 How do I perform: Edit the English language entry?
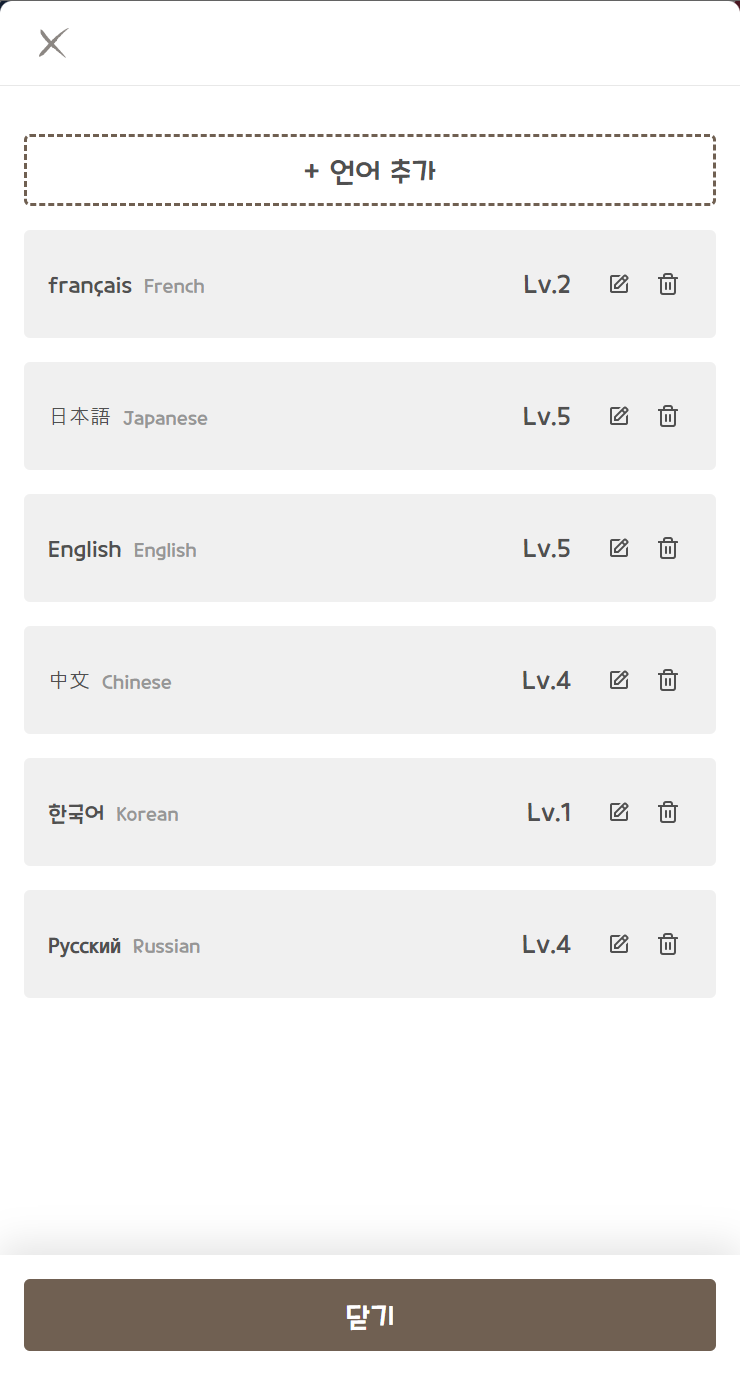click(x=619, y=548)
